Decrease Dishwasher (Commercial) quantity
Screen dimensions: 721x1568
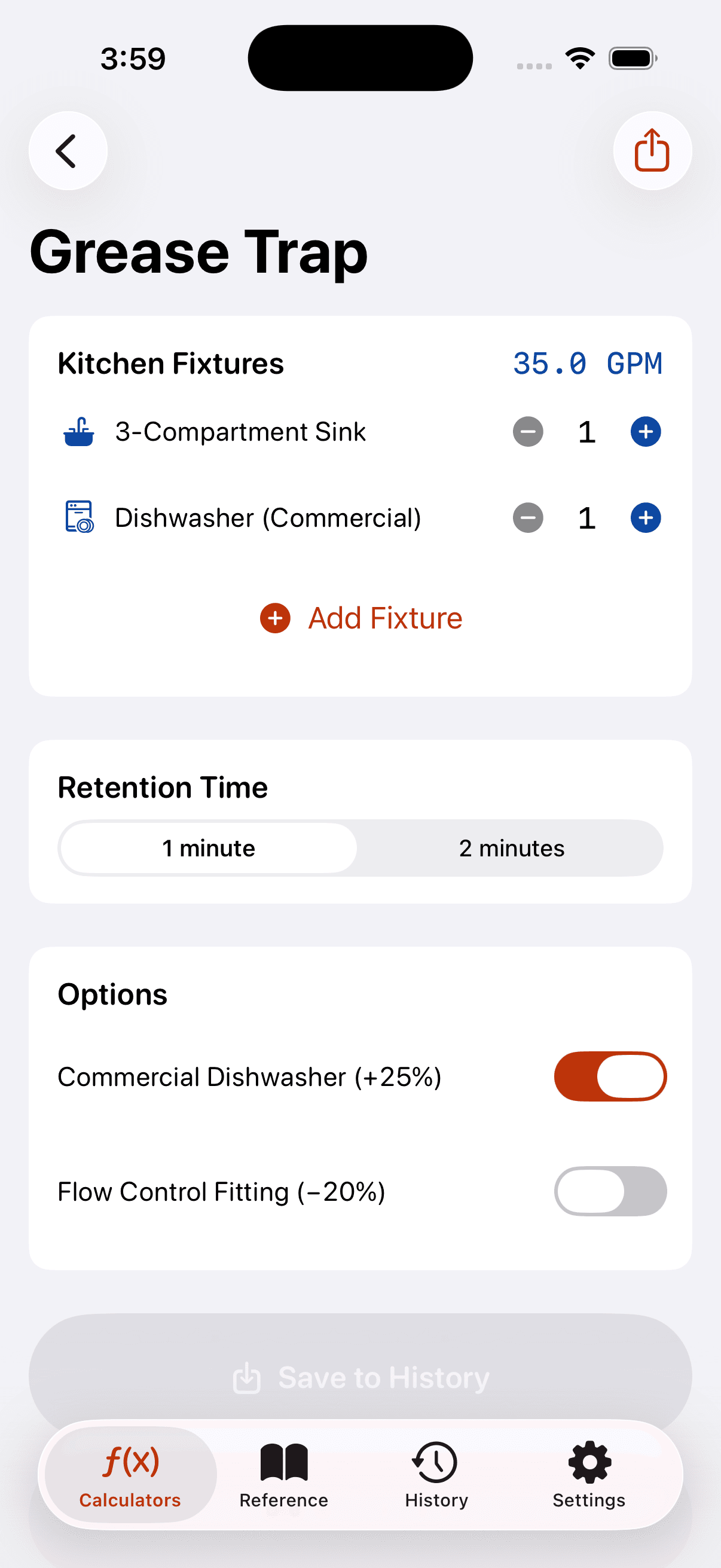(x=528, y=517)
